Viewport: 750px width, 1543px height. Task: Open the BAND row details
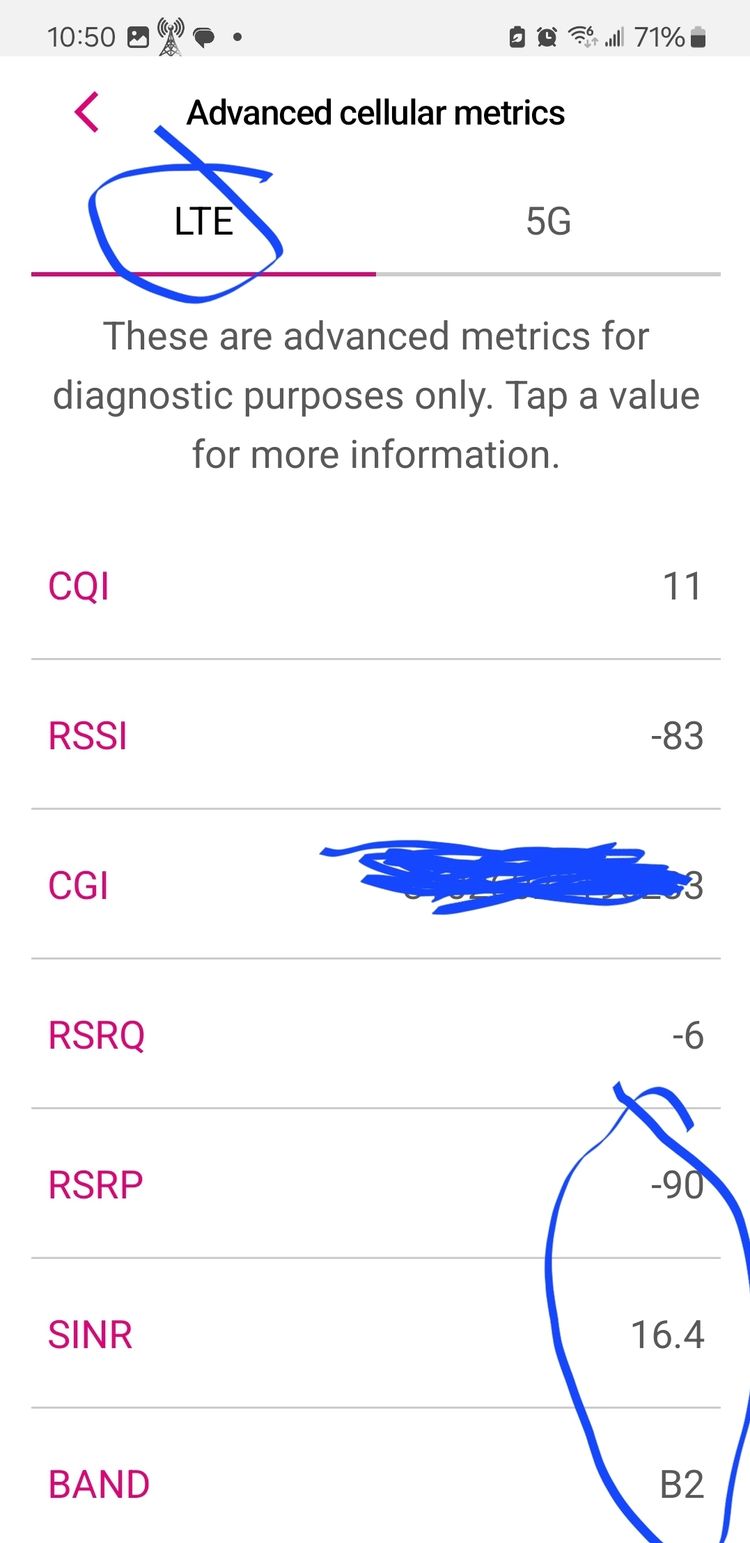click(x=376, y=1476)
